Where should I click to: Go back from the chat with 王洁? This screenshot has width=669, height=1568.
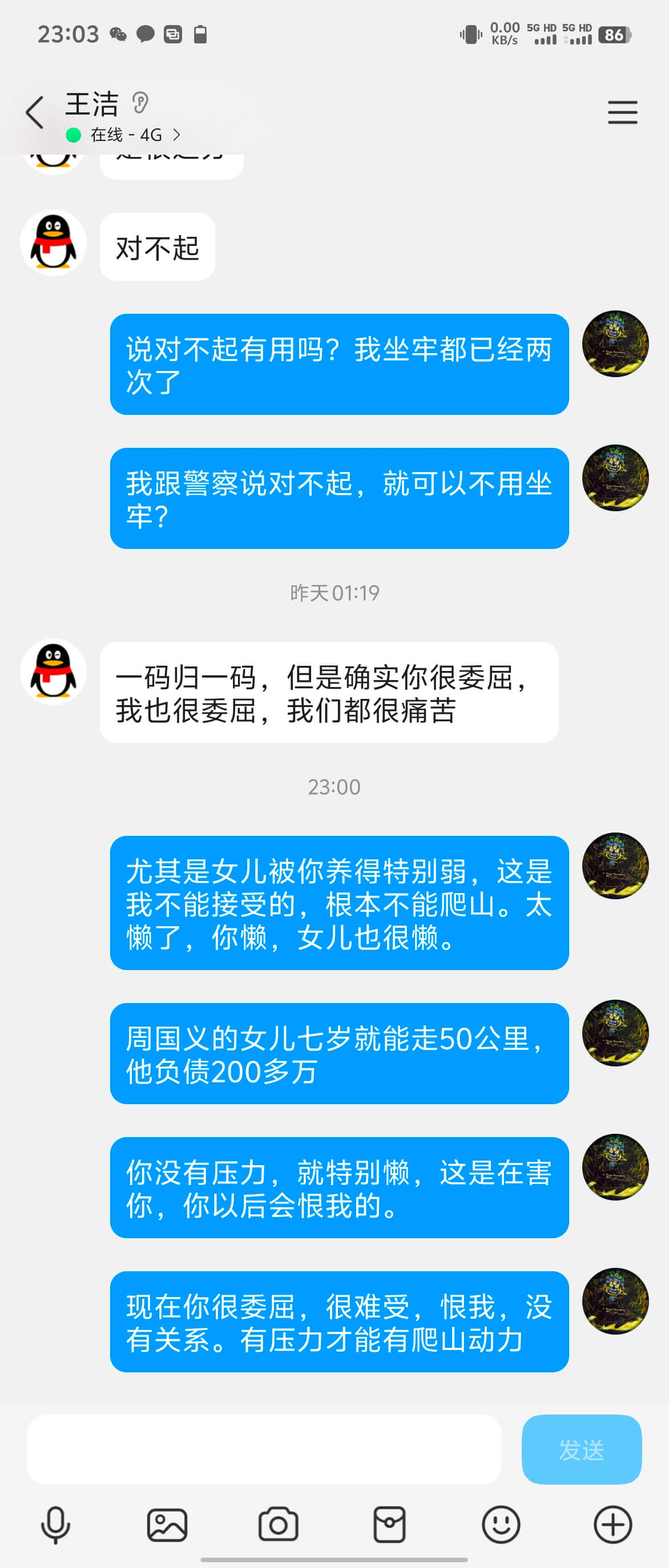pos(35,112)
